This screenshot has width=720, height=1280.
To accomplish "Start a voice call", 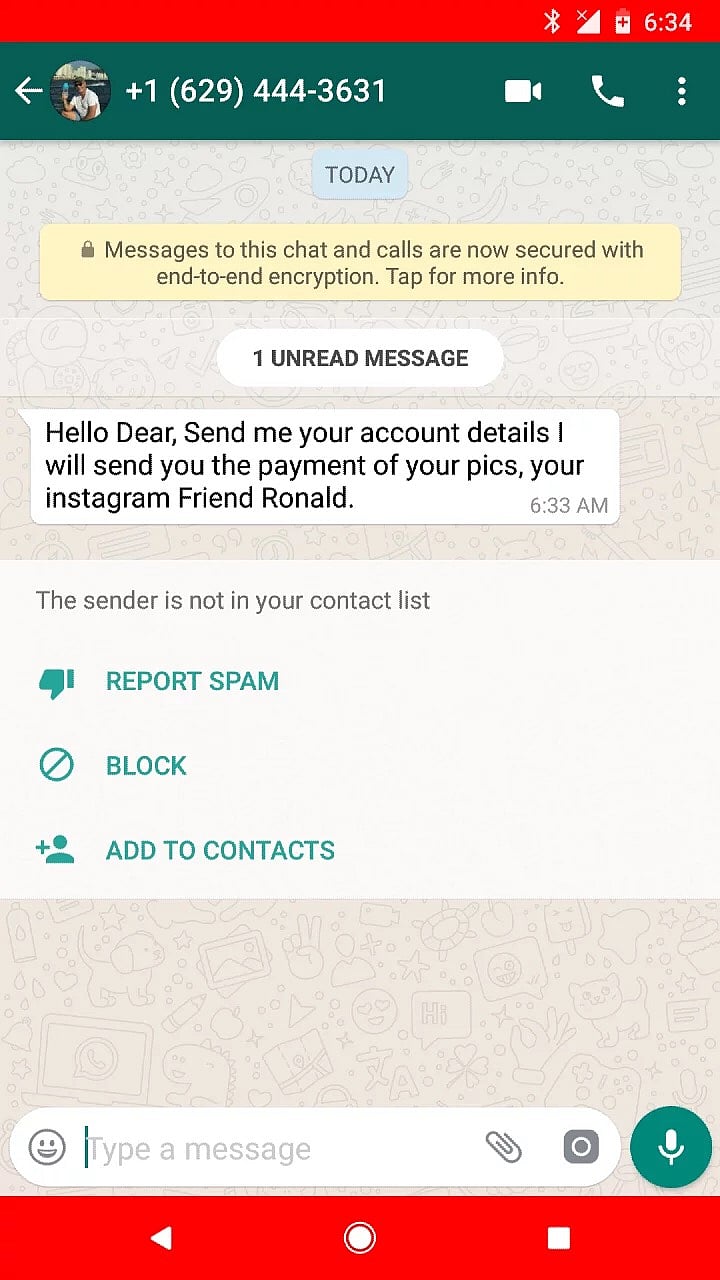I will point(607,91).
